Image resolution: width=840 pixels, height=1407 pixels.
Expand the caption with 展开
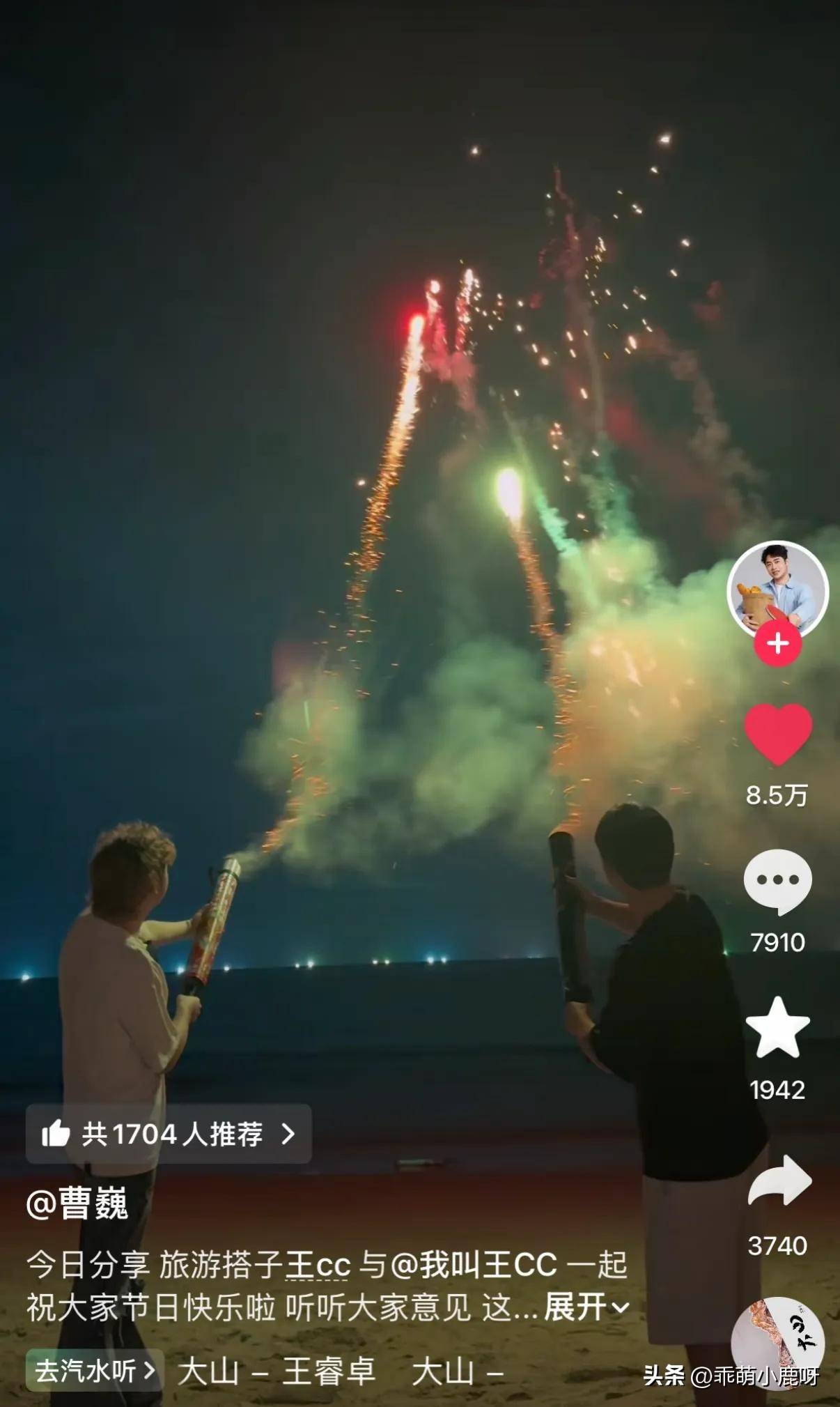click(x=586, y=1307)
